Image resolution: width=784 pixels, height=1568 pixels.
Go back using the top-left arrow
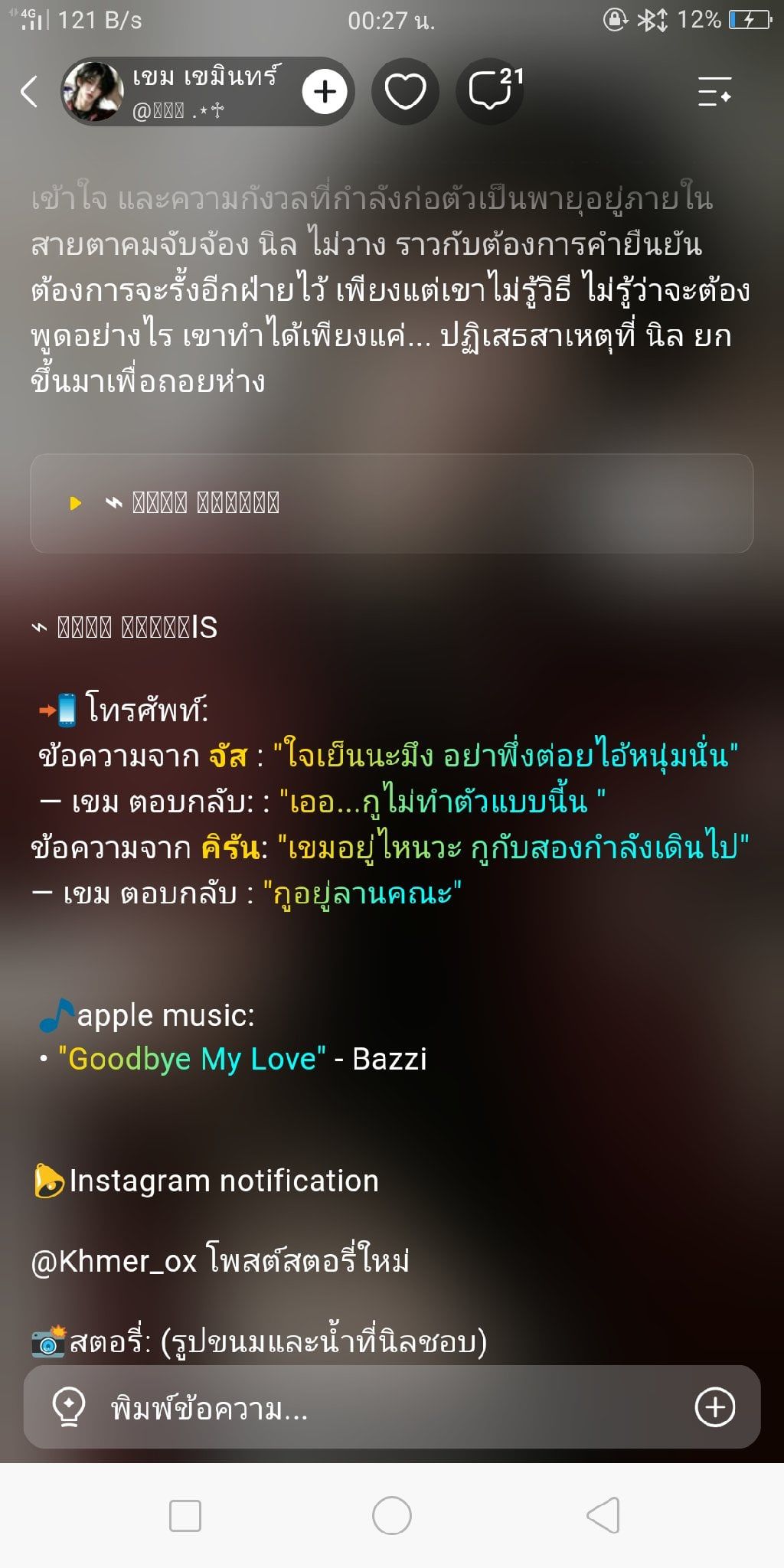click(x=29, y=92)
